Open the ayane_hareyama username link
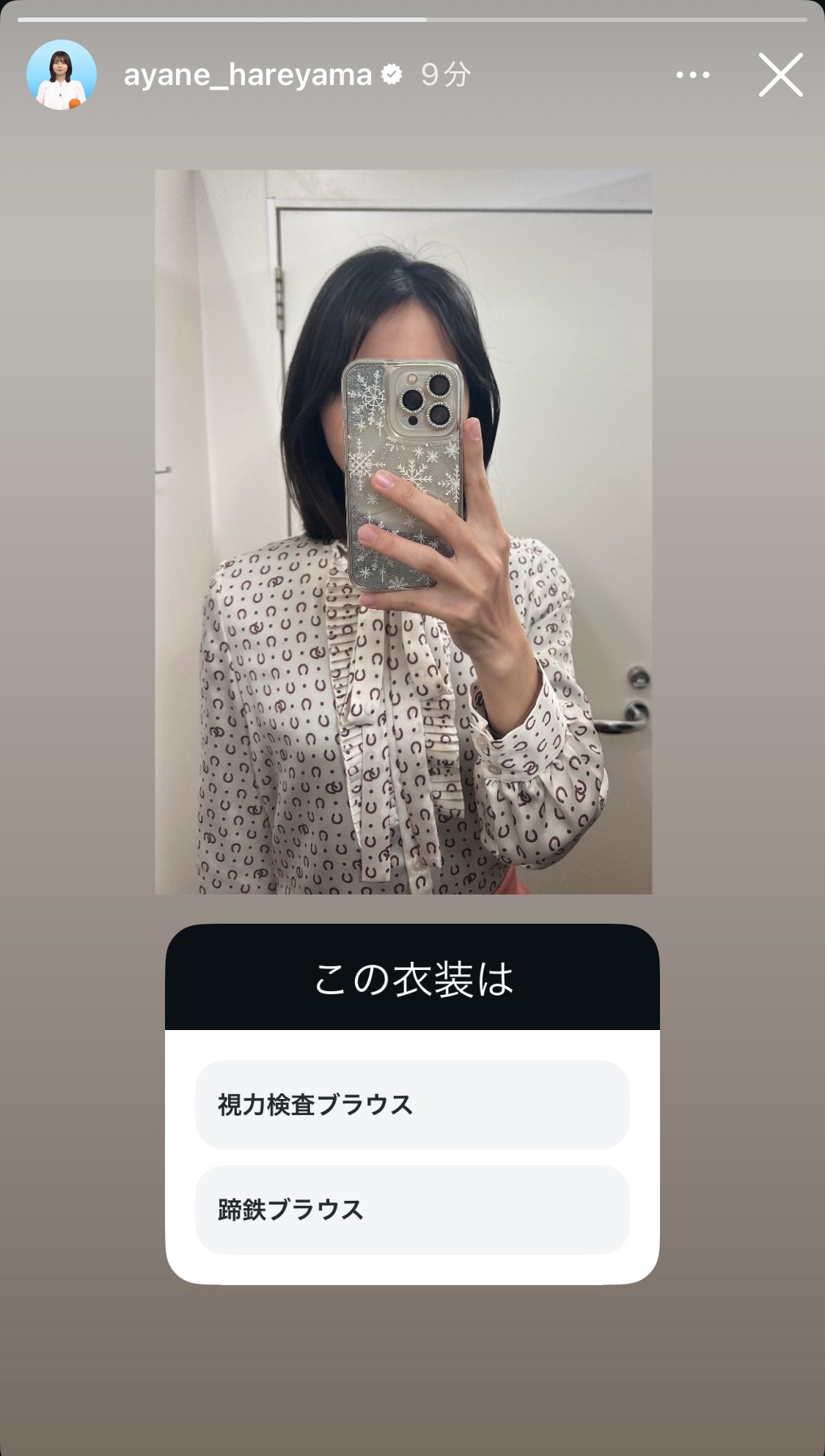Image resolution: width=825 pixels, height=1456 pixels. tap(247, 75)
